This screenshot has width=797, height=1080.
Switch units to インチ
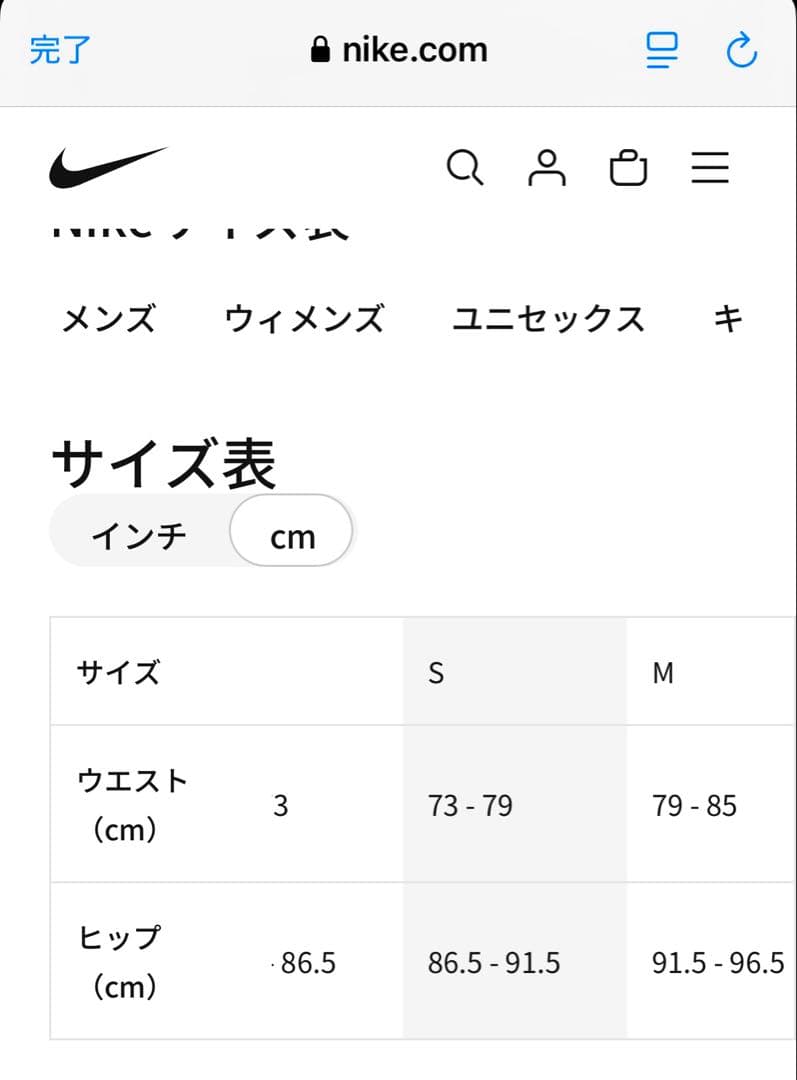[140, 533]
